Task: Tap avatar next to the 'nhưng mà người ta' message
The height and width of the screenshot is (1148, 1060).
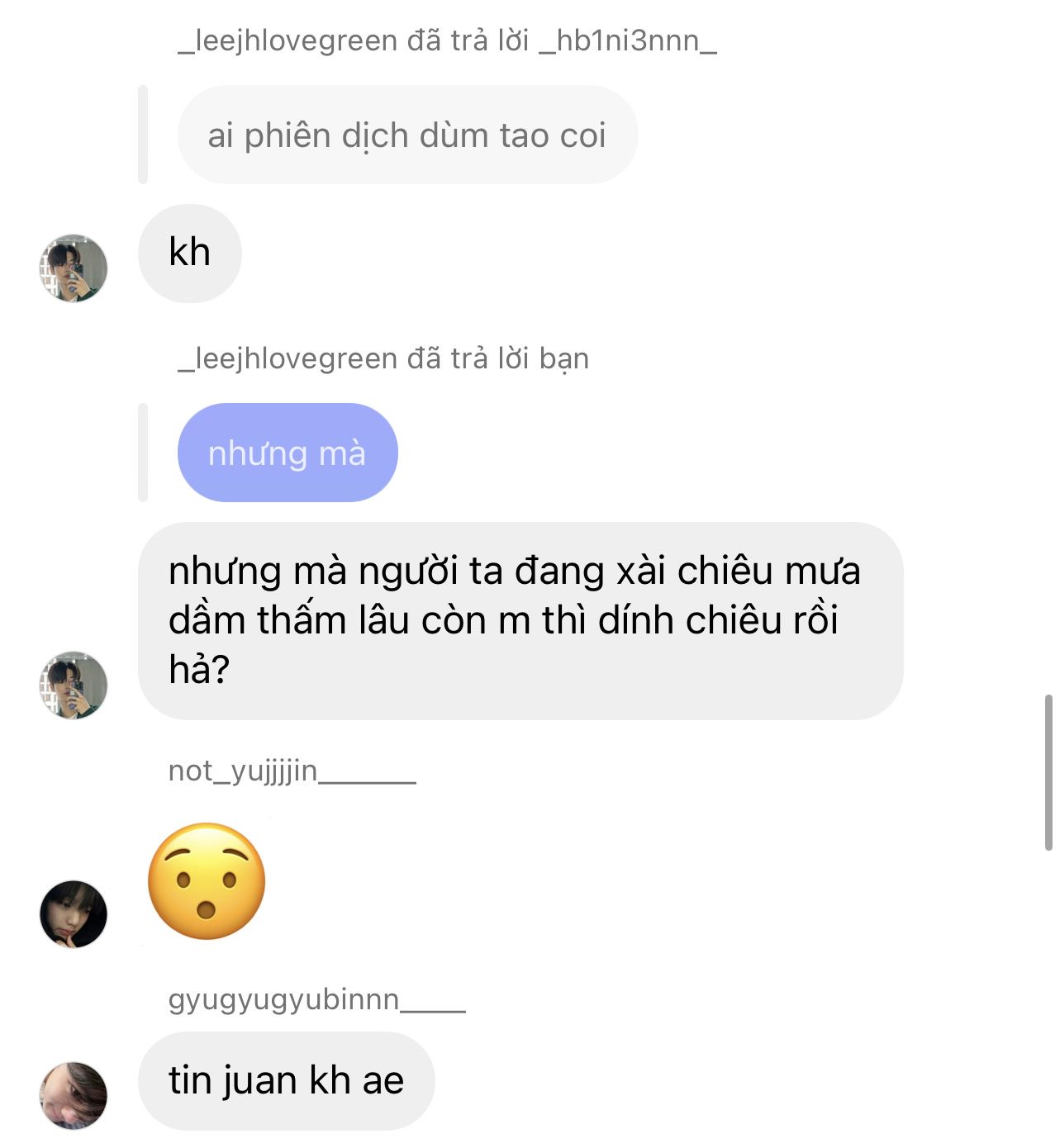Action: tap(74, 685)
